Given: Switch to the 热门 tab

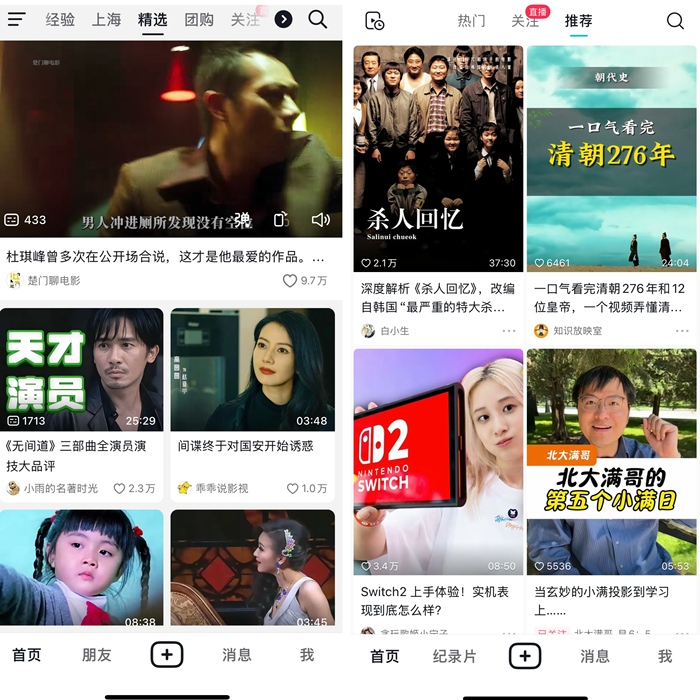Looking at the screenshot, I should click(x=471, y=21).
